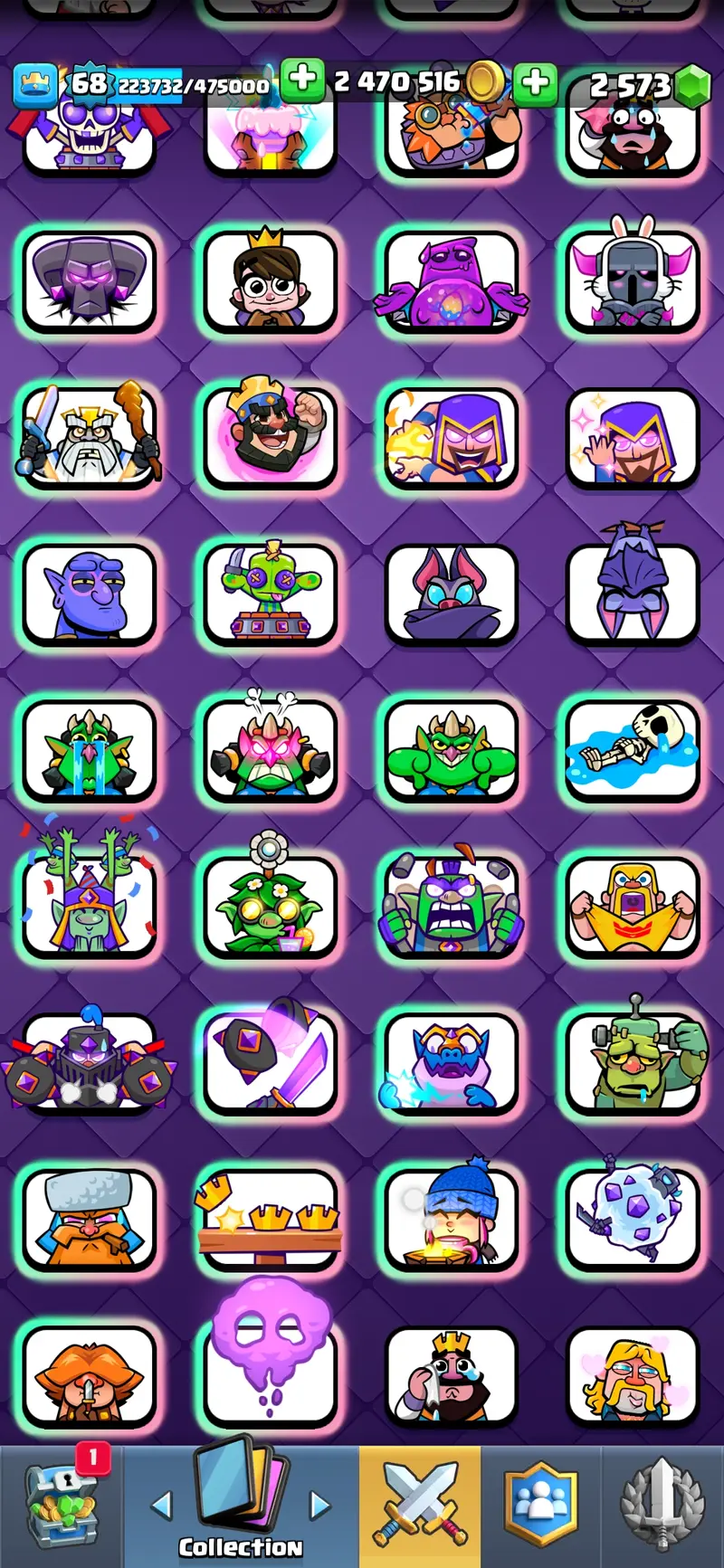The width and height of the screenshot is (724, 1568).
Task: Select the purple blob Elixir Golem emote
Action: tap(451, 280)
